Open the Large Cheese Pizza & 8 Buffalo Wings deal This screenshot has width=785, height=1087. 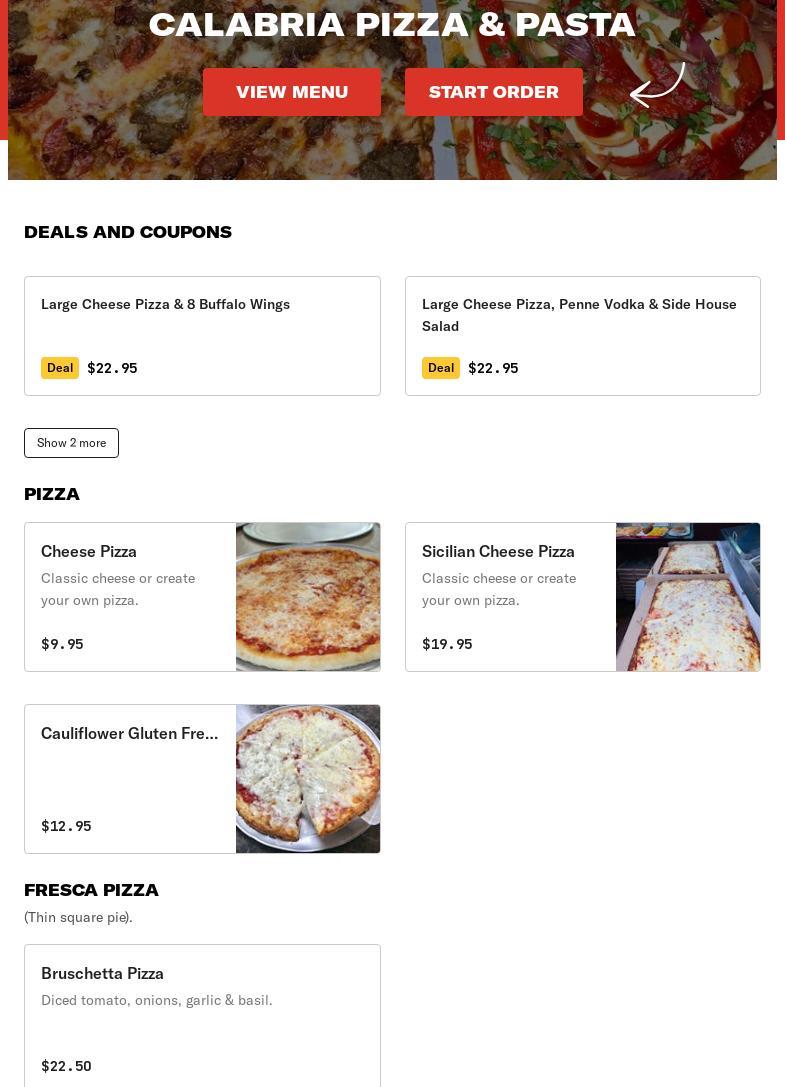[202, 335]
